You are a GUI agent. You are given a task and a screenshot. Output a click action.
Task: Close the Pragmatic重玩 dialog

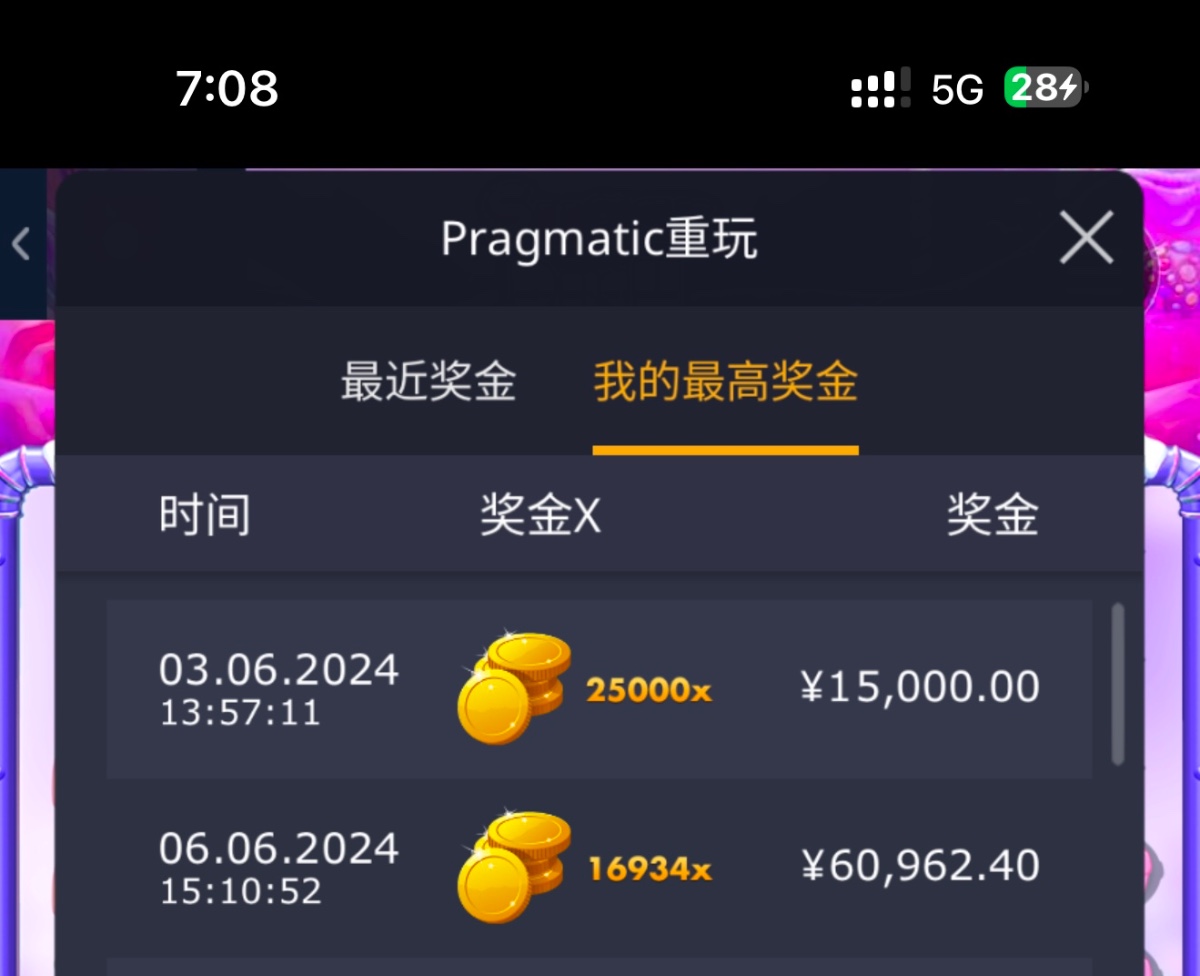(1086, 239)
